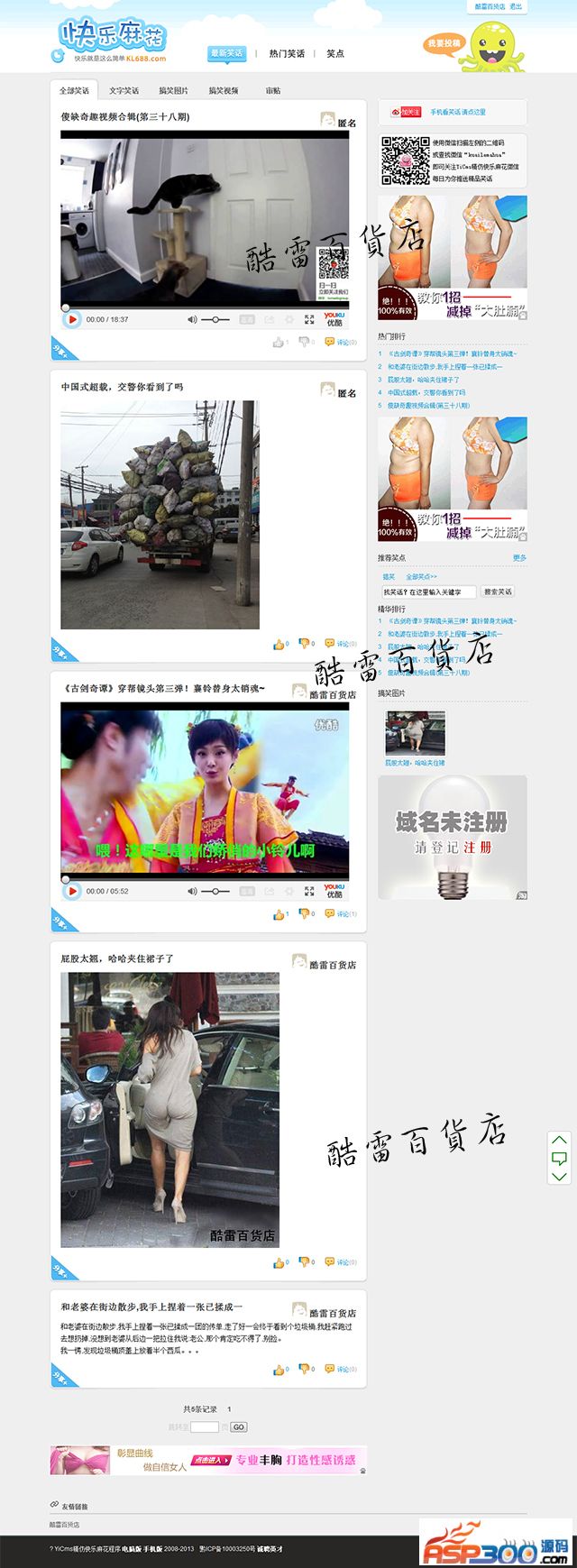
Task: Open the 审帖 tab
Action: pos(272,91)
